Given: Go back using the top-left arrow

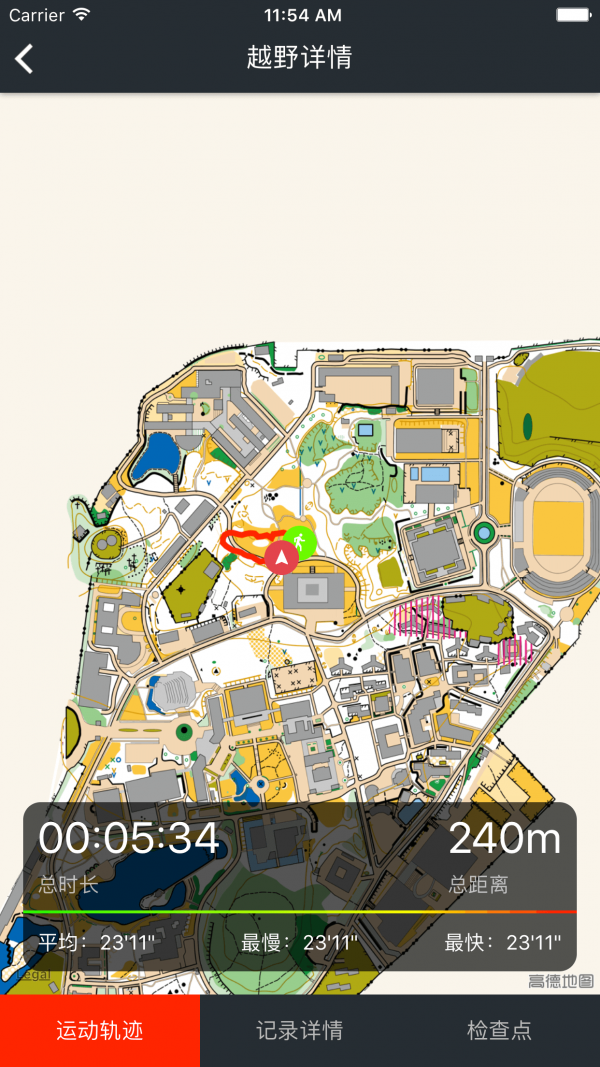Looking at the screenshot, I should point(25,58).
